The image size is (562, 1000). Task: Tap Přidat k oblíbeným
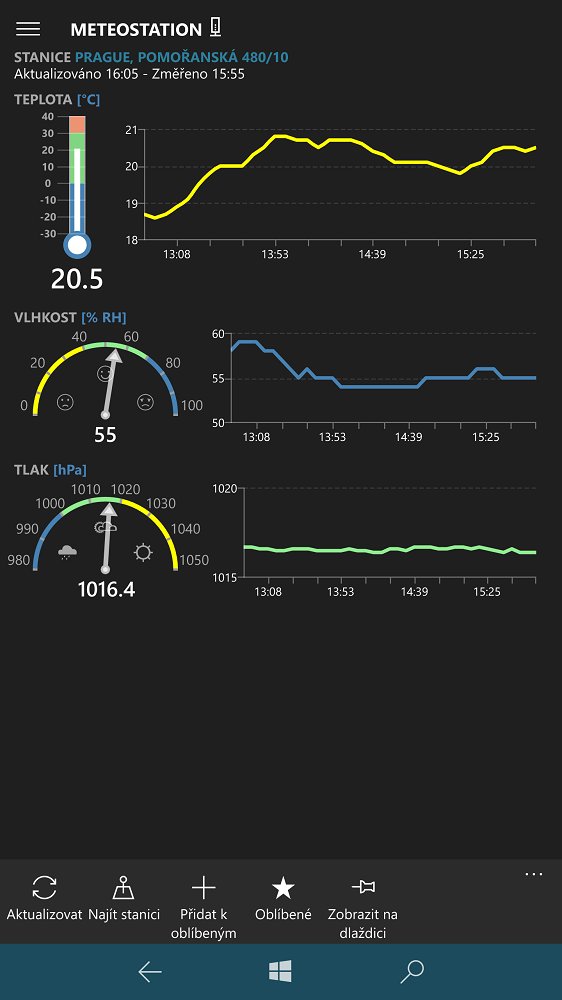(203, 907)
